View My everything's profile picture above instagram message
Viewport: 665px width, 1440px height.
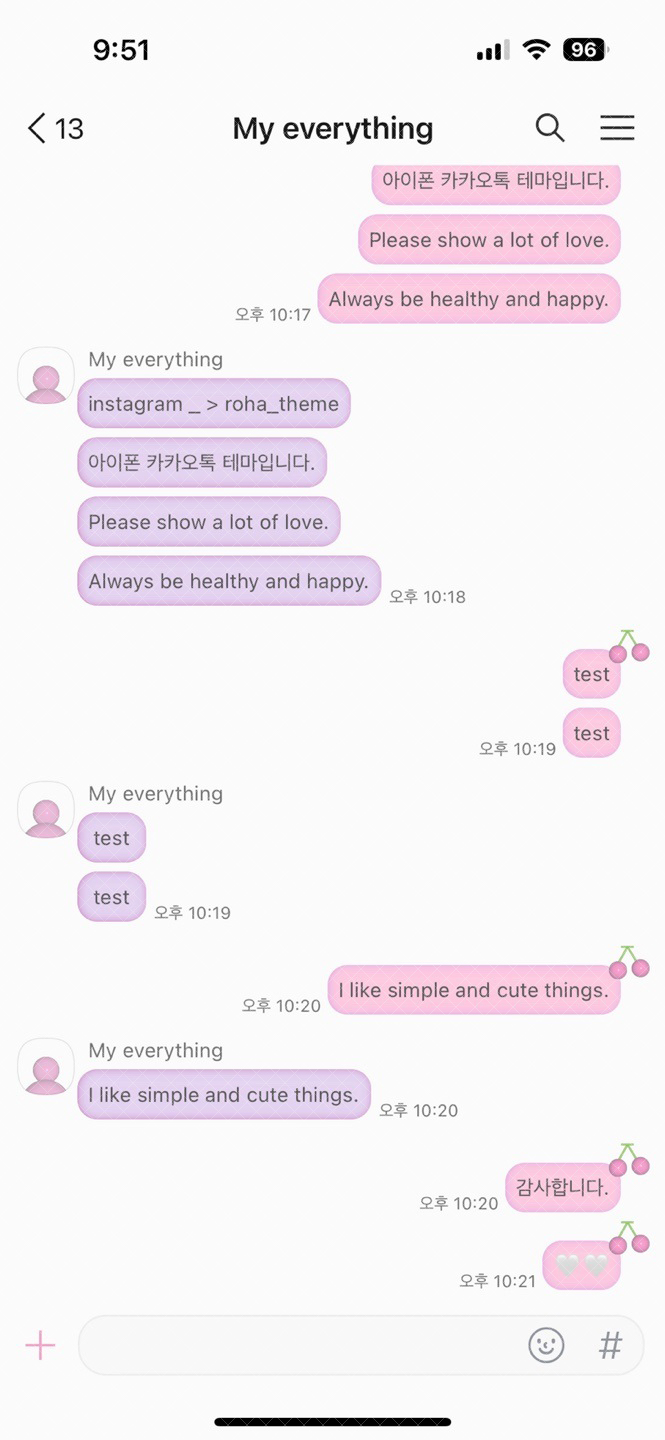46,376
